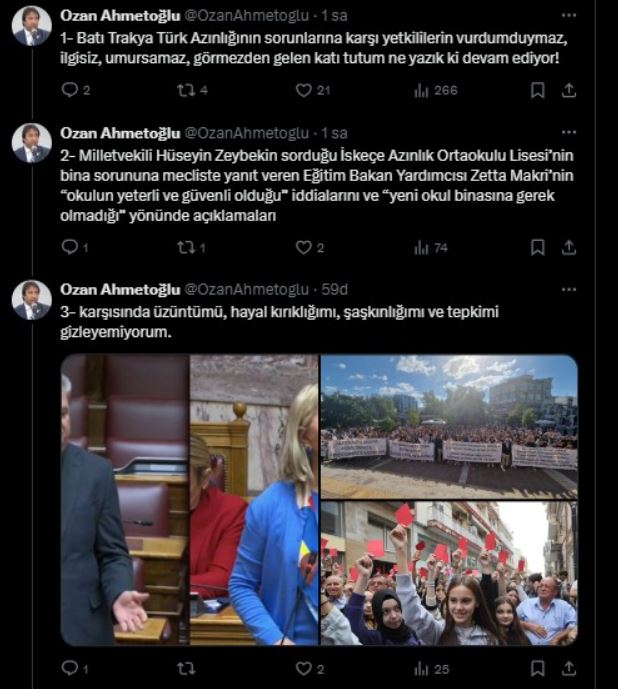Retweet the tweet starting "2- Milletvekili"

[186, 247]
